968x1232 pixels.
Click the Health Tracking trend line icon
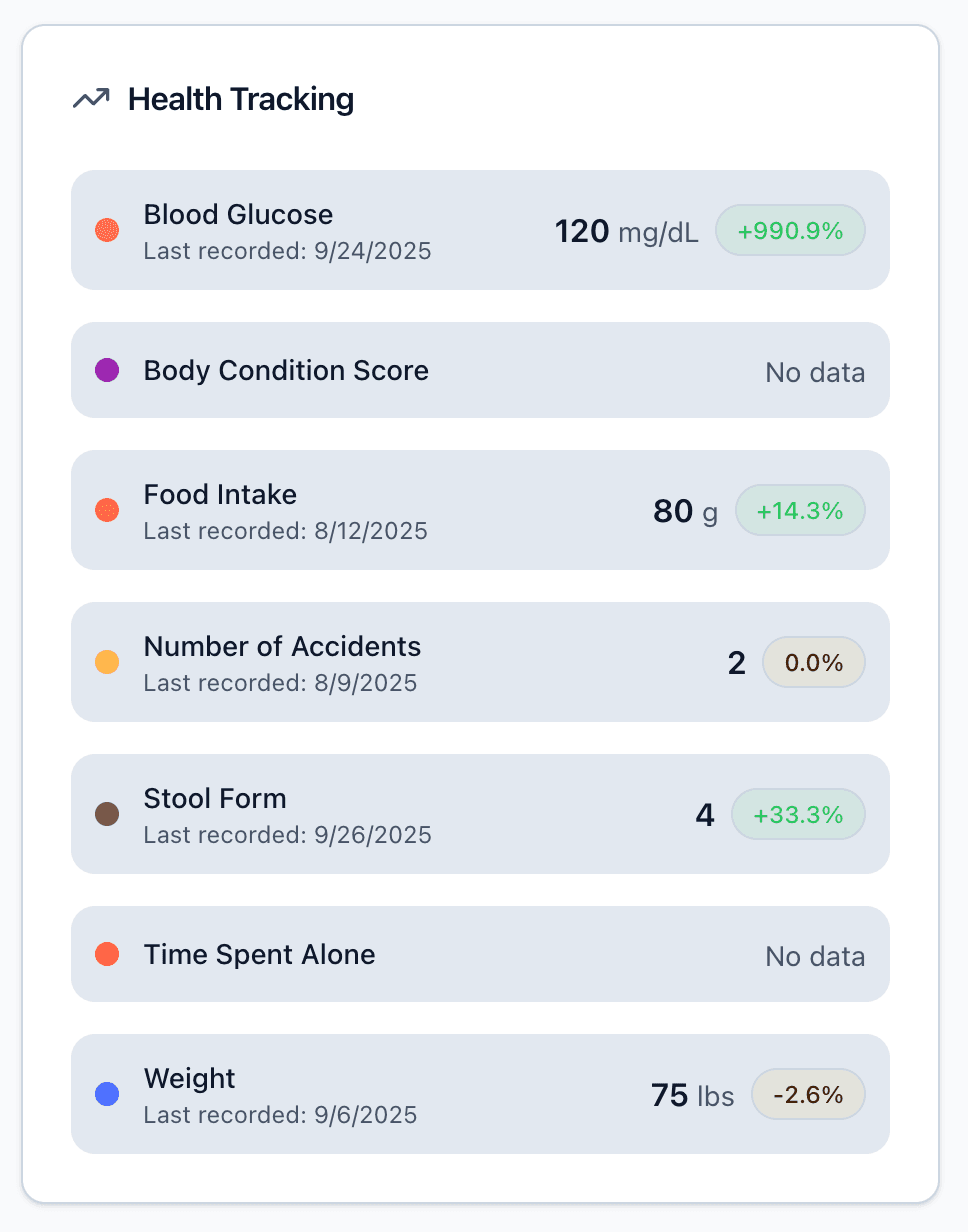(91, 98)
